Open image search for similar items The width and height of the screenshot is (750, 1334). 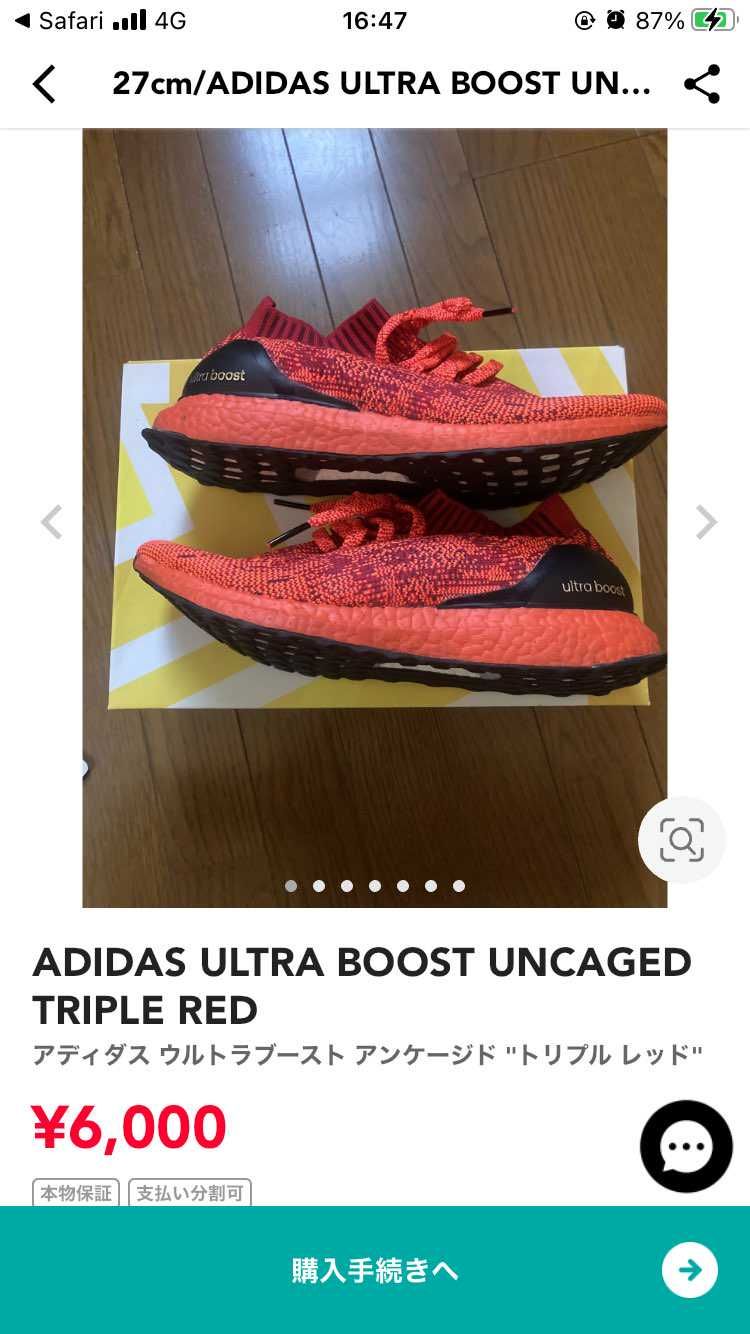(x=682, y=840)
